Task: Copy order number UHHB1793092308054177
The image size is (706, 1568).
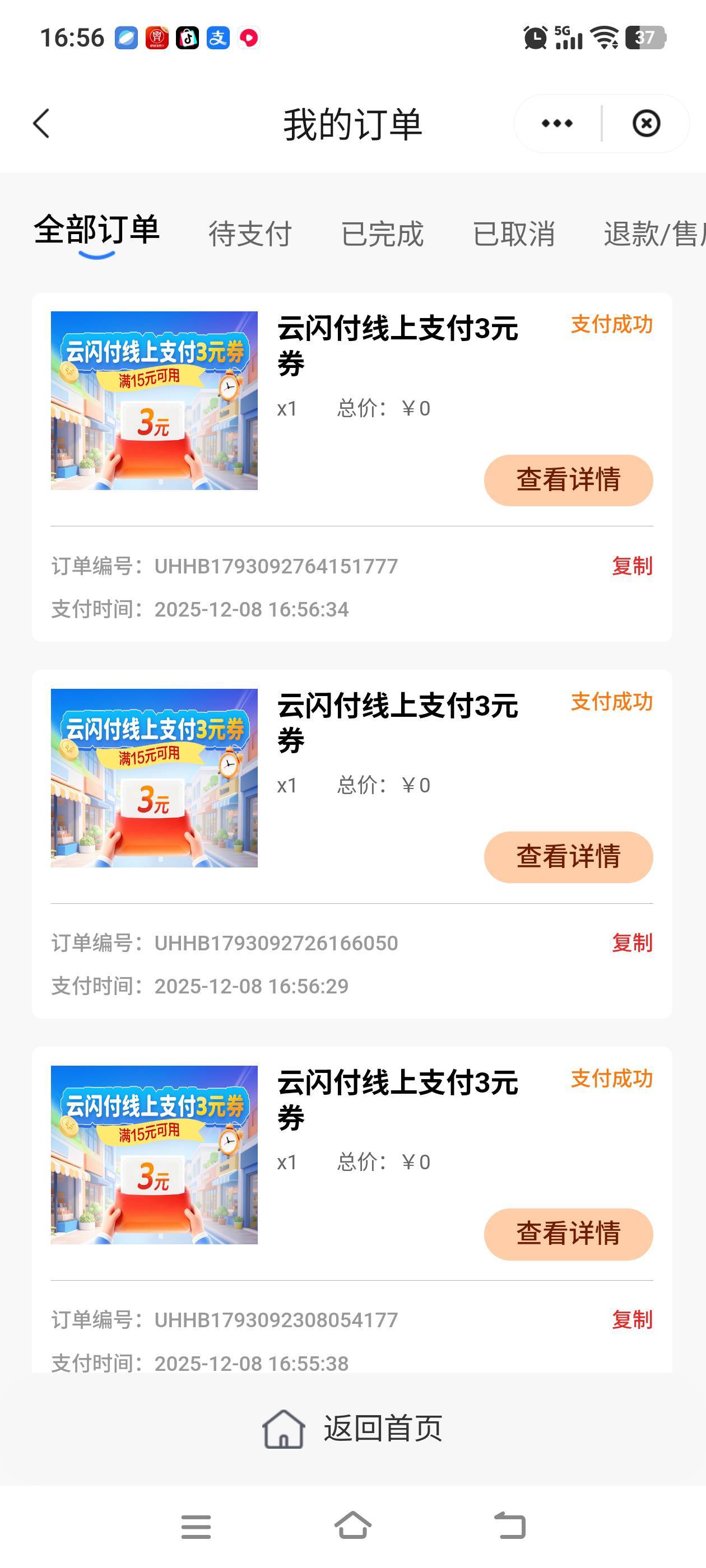Action: click(x=631, y=1320)
